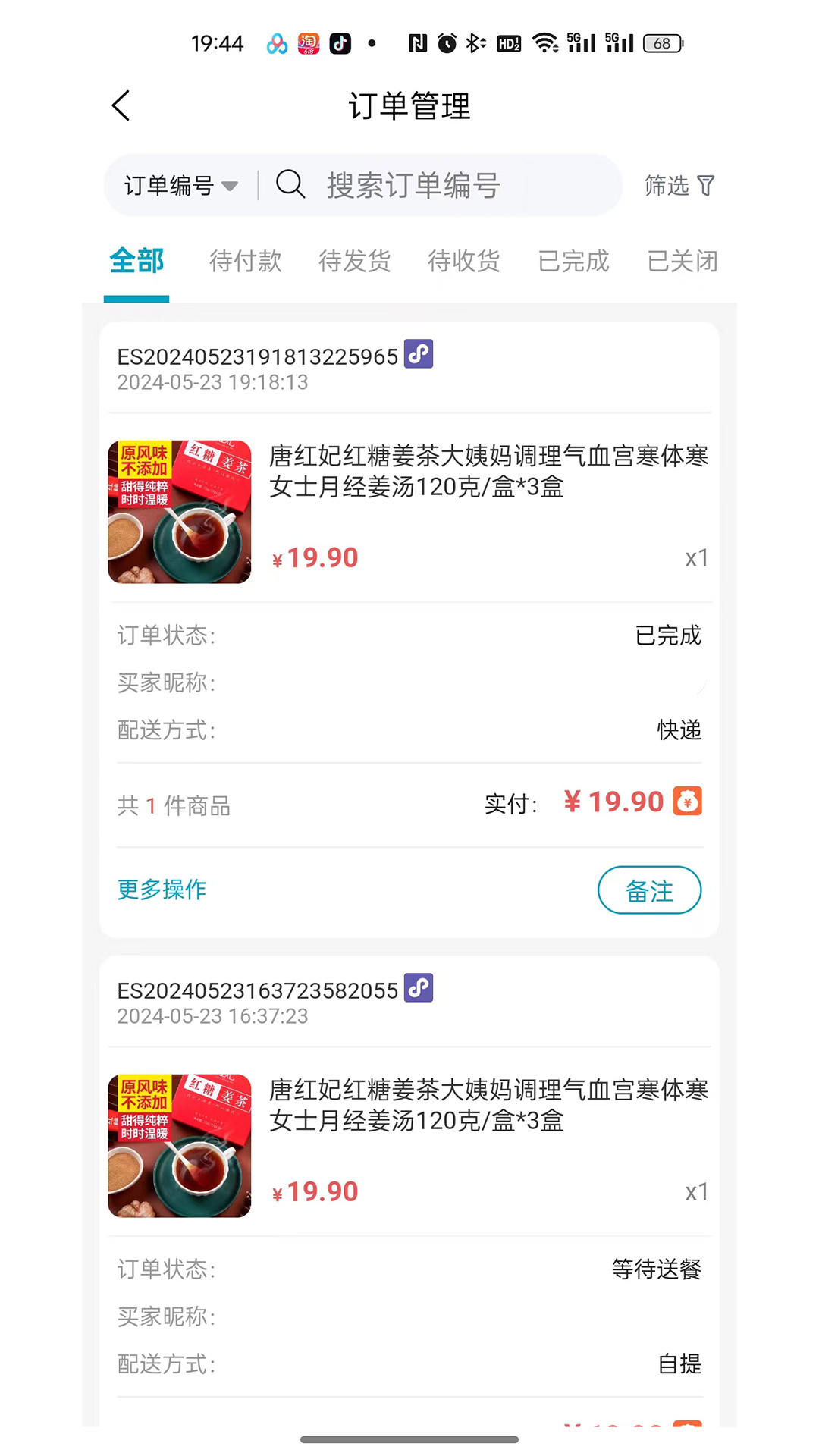The image size is (819, 1456).
Task: Select the 全部 tab to show all orders
Action: click(136, 261)
